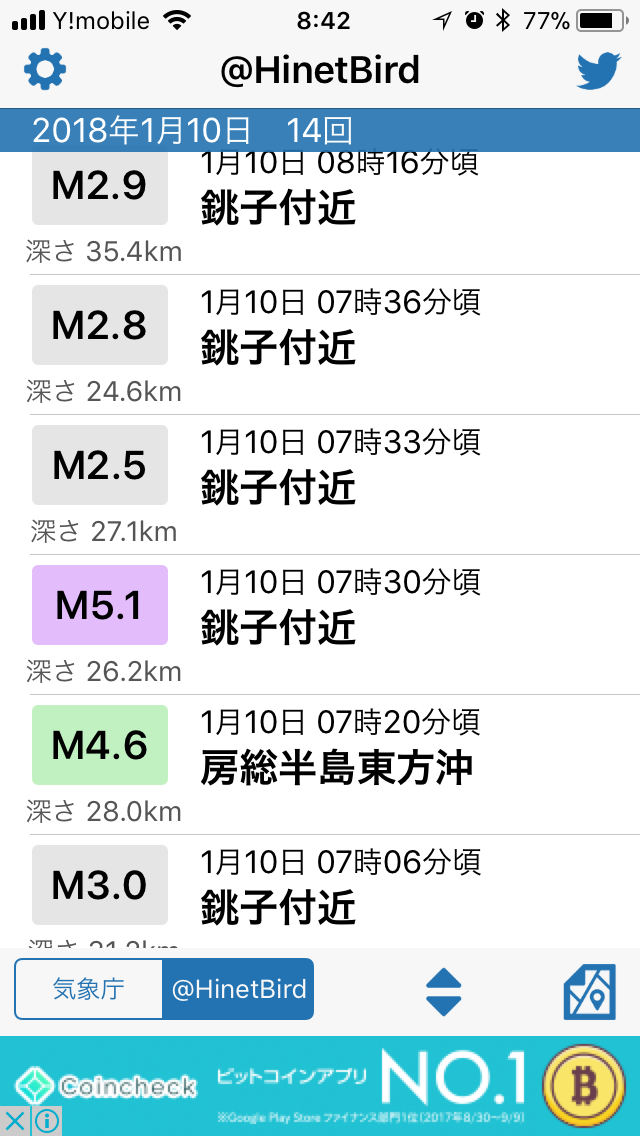The width and height of the screenshot is (640, 1136).
Task: Open the settings gear icon
Action: [45, 70]
